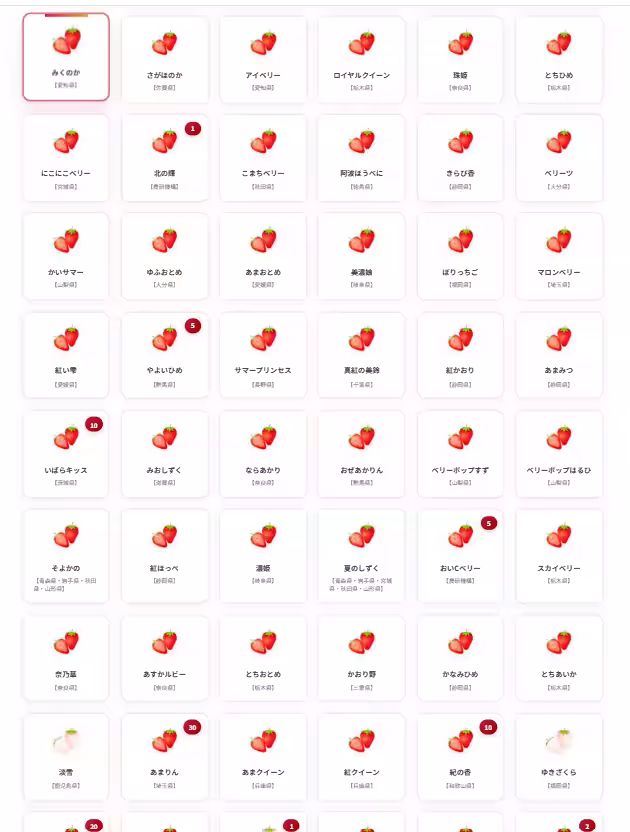Select the いばらキッス card

click(x=66, y=452)
